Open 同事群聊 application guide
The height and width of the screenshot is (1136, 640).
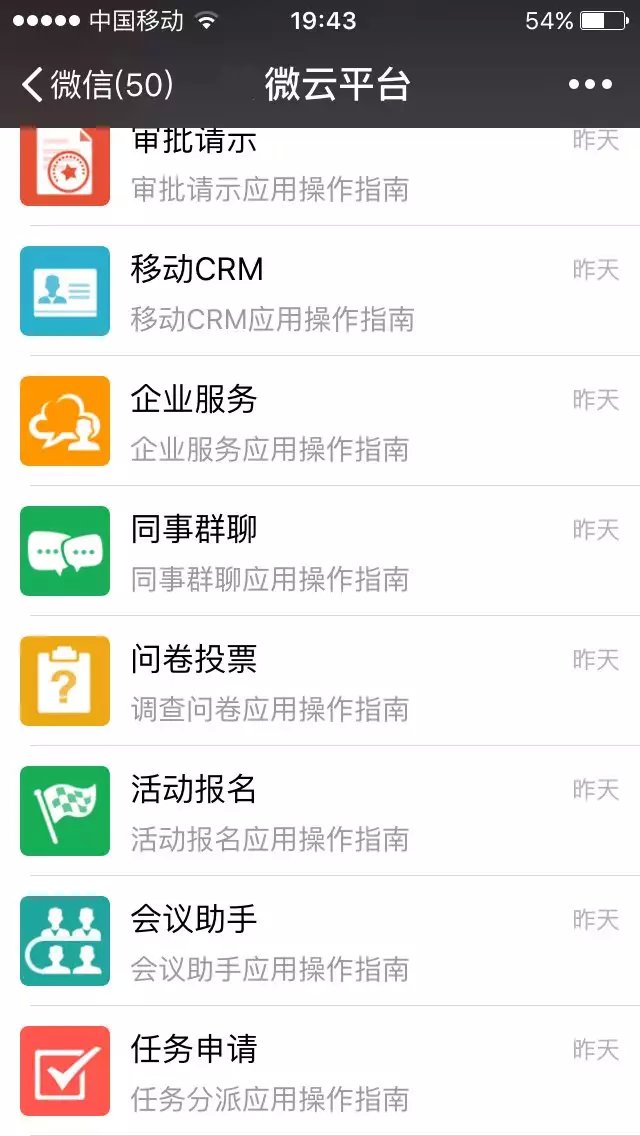click(x=320, y=551)
